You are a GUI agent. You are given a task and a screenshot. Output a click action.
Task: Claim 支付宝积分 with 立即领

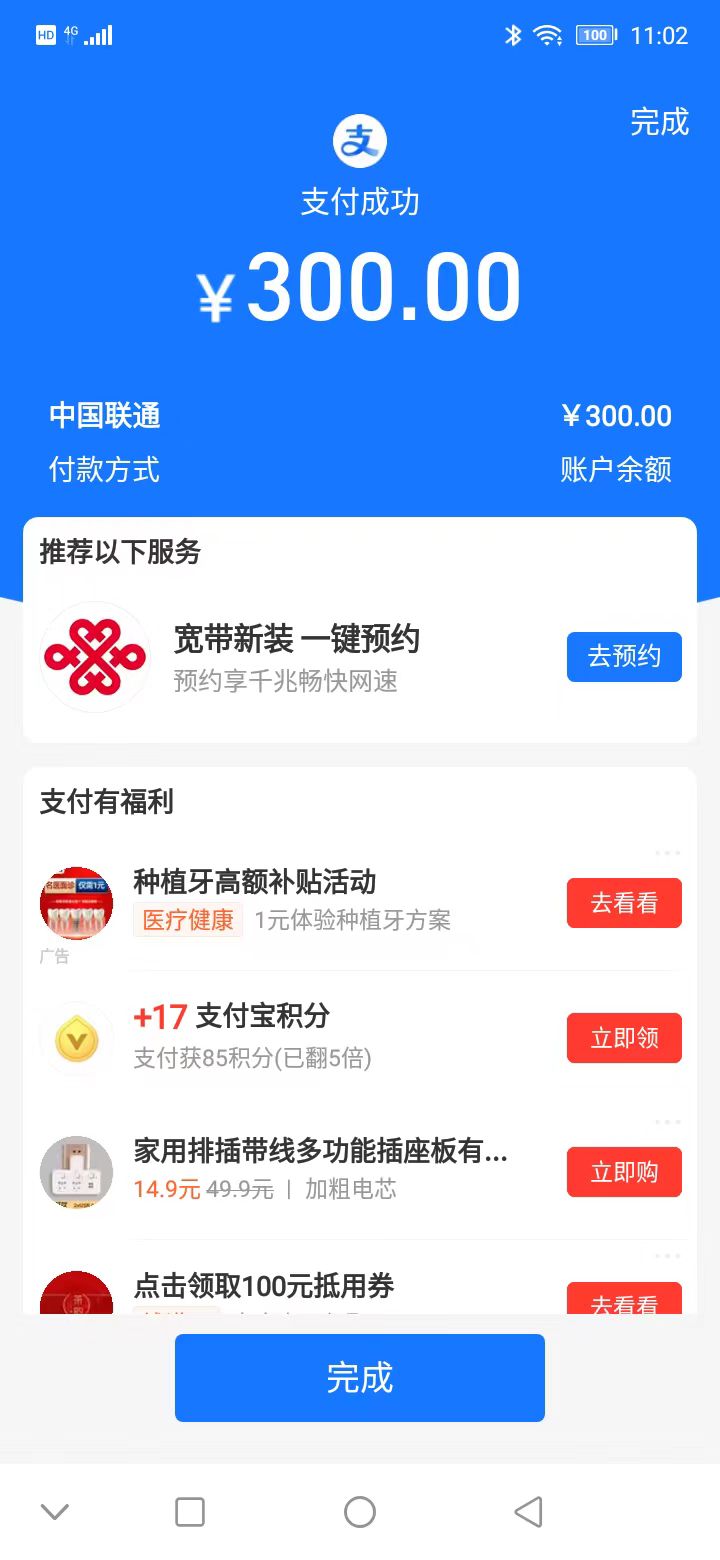click(x=624, y=1038)
